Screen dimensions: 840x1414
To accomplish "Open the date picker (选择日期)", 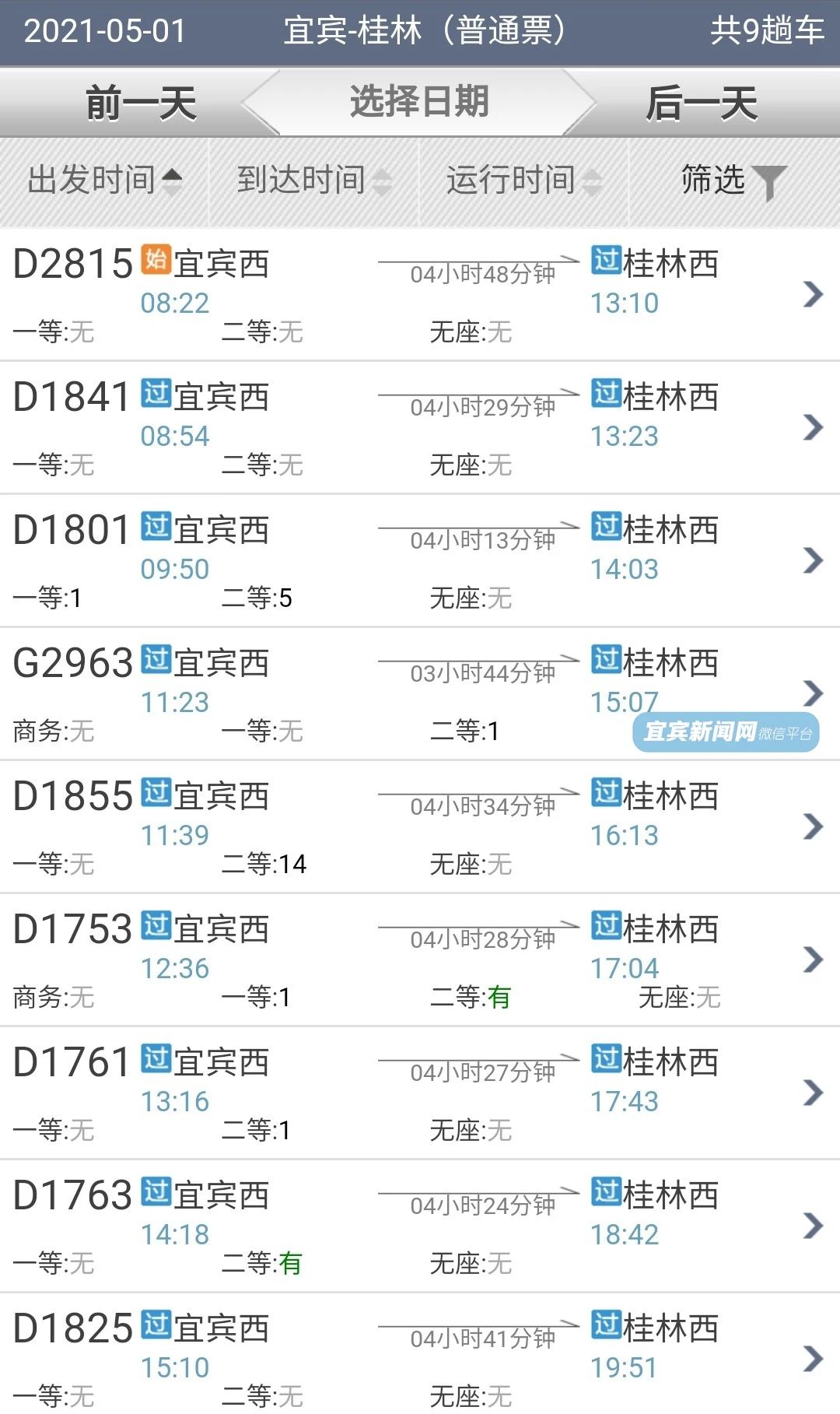I will coord(419,102).
